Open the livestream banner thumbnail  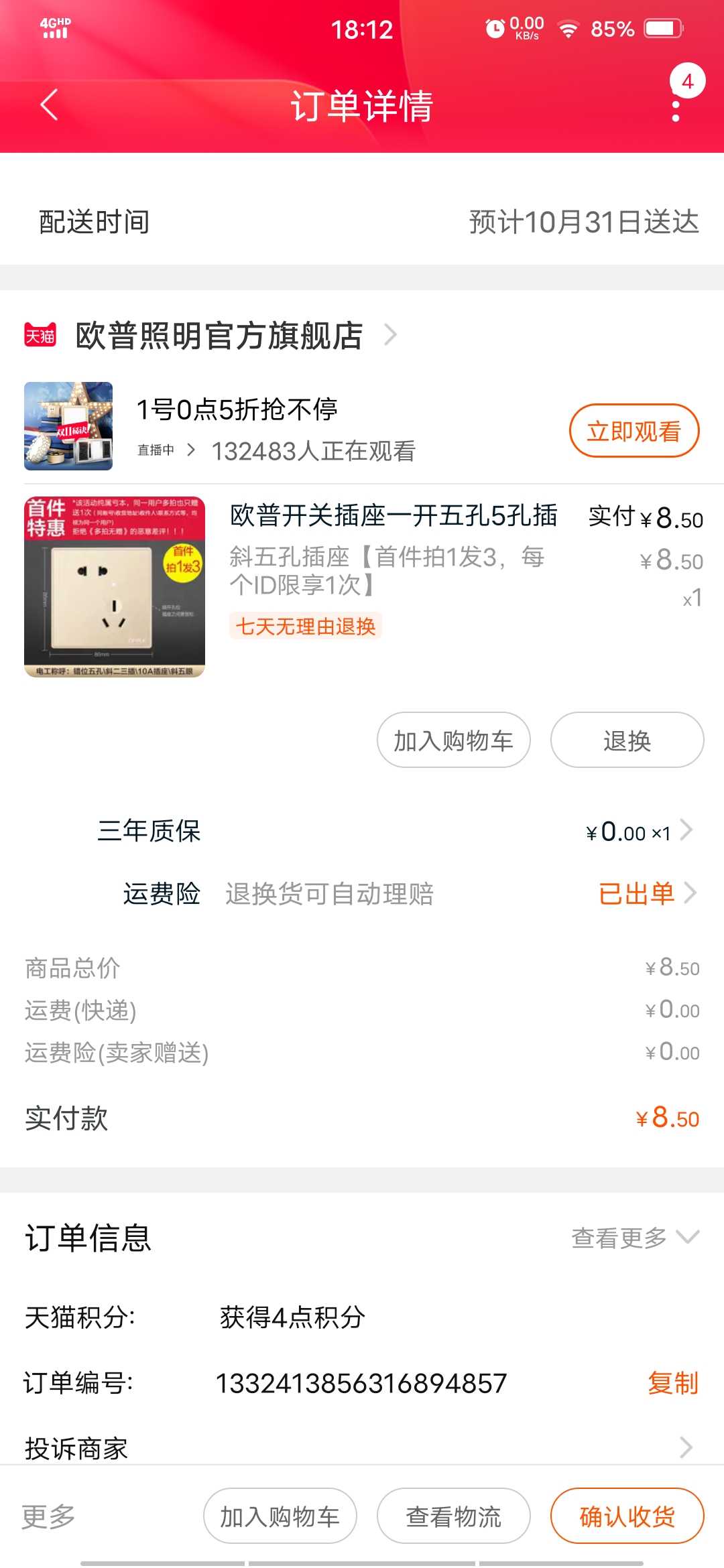click(68, 426)
